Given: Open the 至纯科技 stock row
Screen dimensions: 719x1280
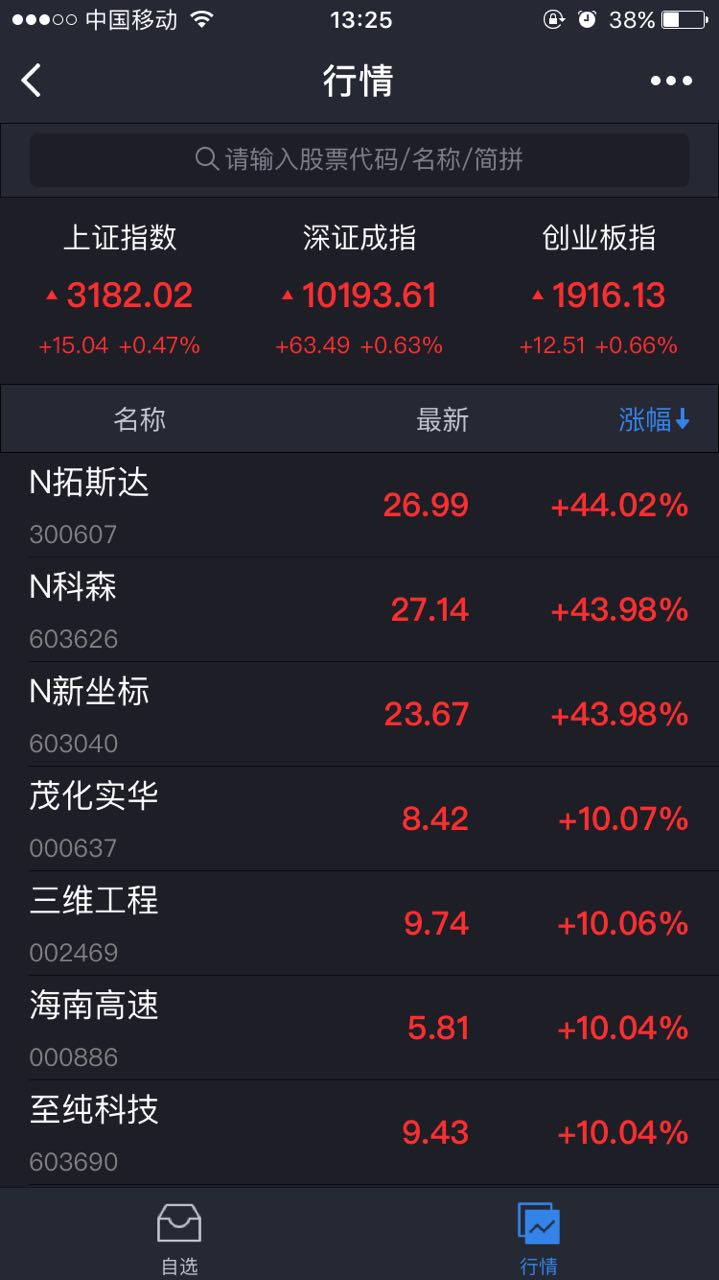Looking at the screenshot, I should (359, 1133).
